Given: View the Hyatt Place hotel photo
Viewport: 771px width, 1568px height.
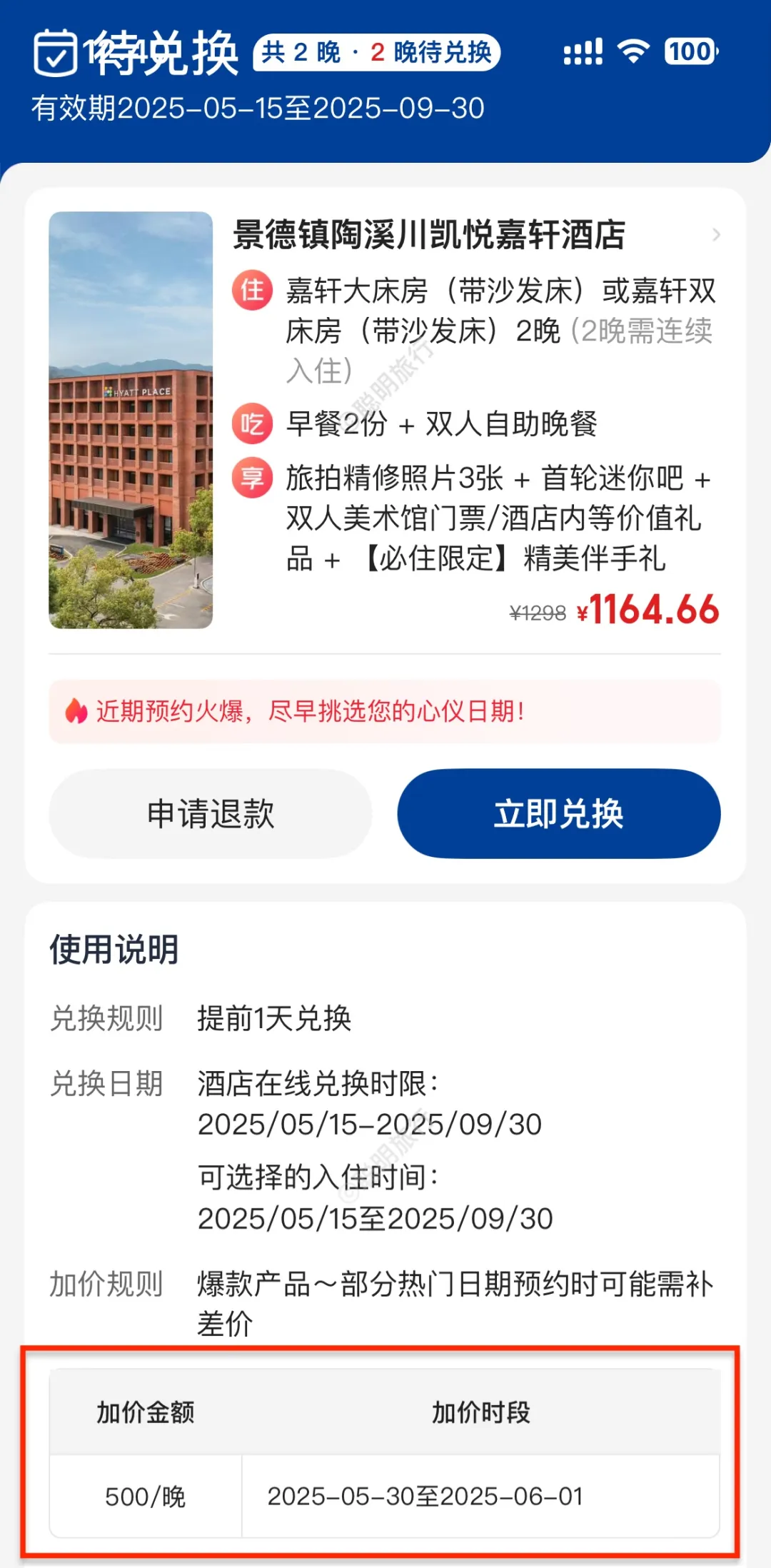Looking at the screenshot, I should point(131,420).
